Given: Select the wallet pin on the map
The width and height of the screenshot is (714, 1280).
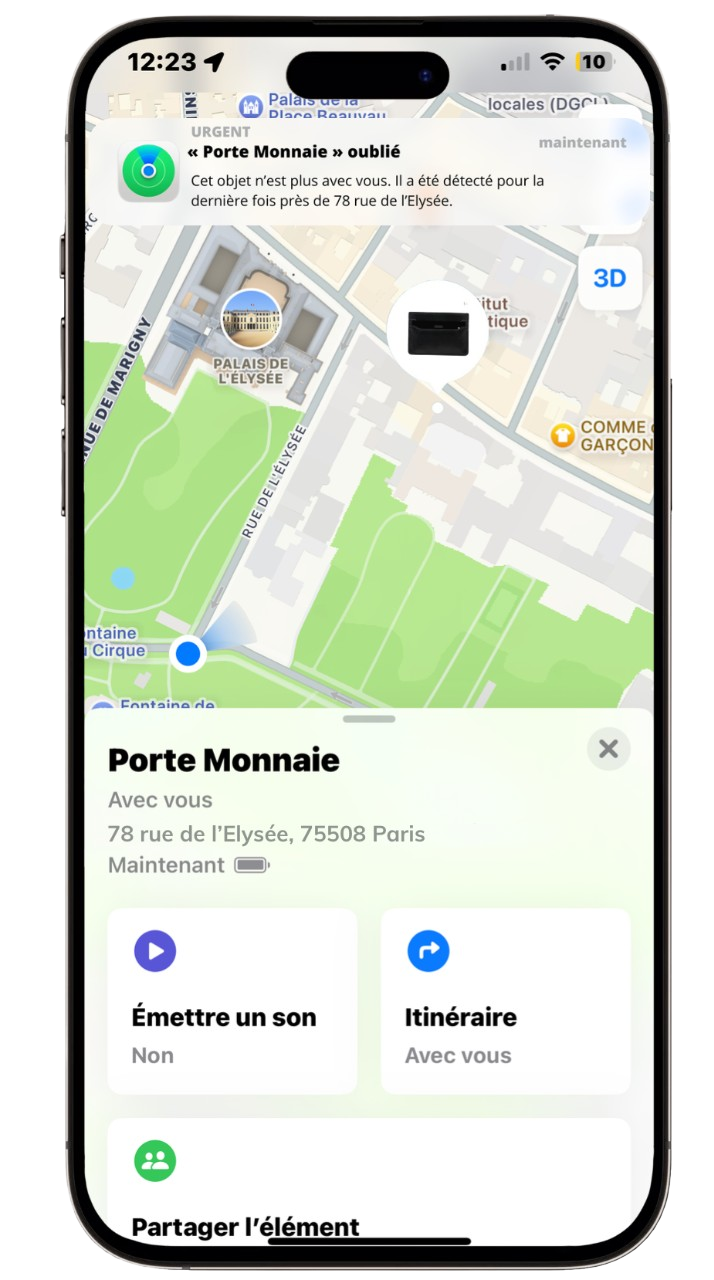Looking at the screenshot, I should (437, 332).
